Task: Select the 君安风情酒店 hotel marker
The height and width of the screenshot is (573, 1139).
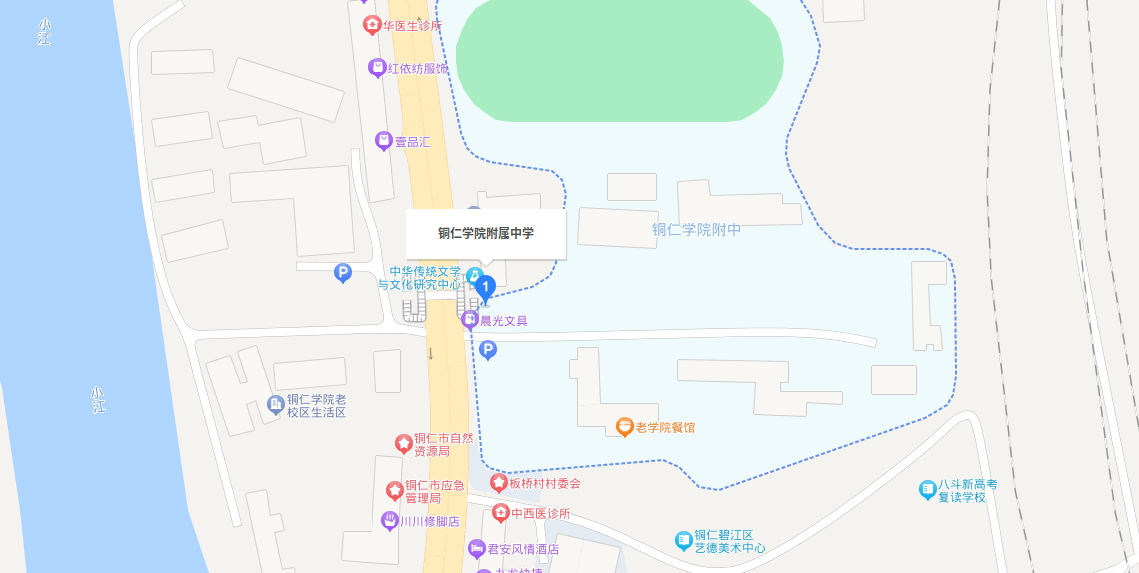Action: [x=476, y=549]
